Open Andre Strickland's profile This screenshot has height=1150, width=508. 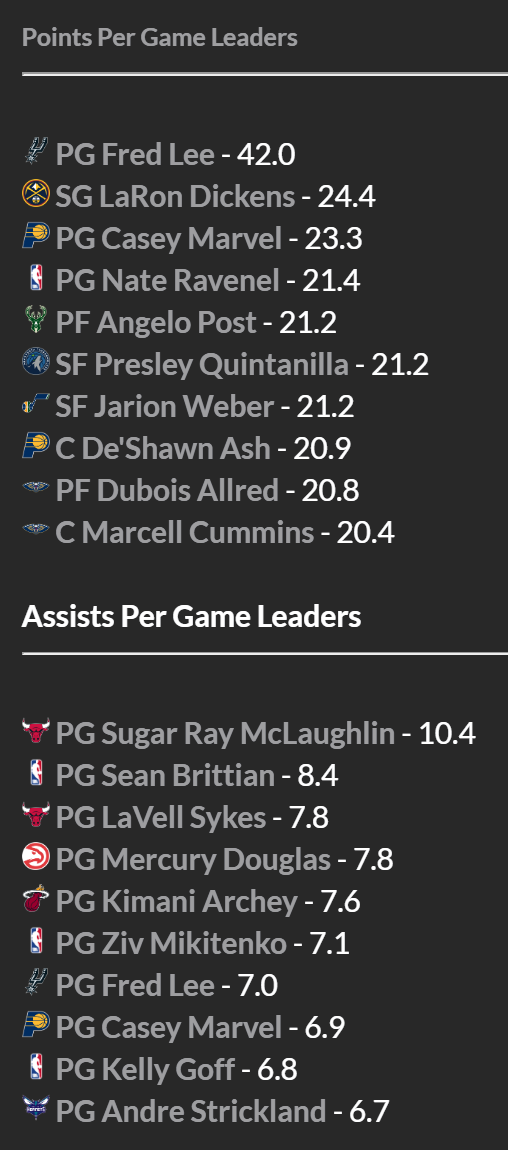pyautogui.click(x=191, y=1112)
